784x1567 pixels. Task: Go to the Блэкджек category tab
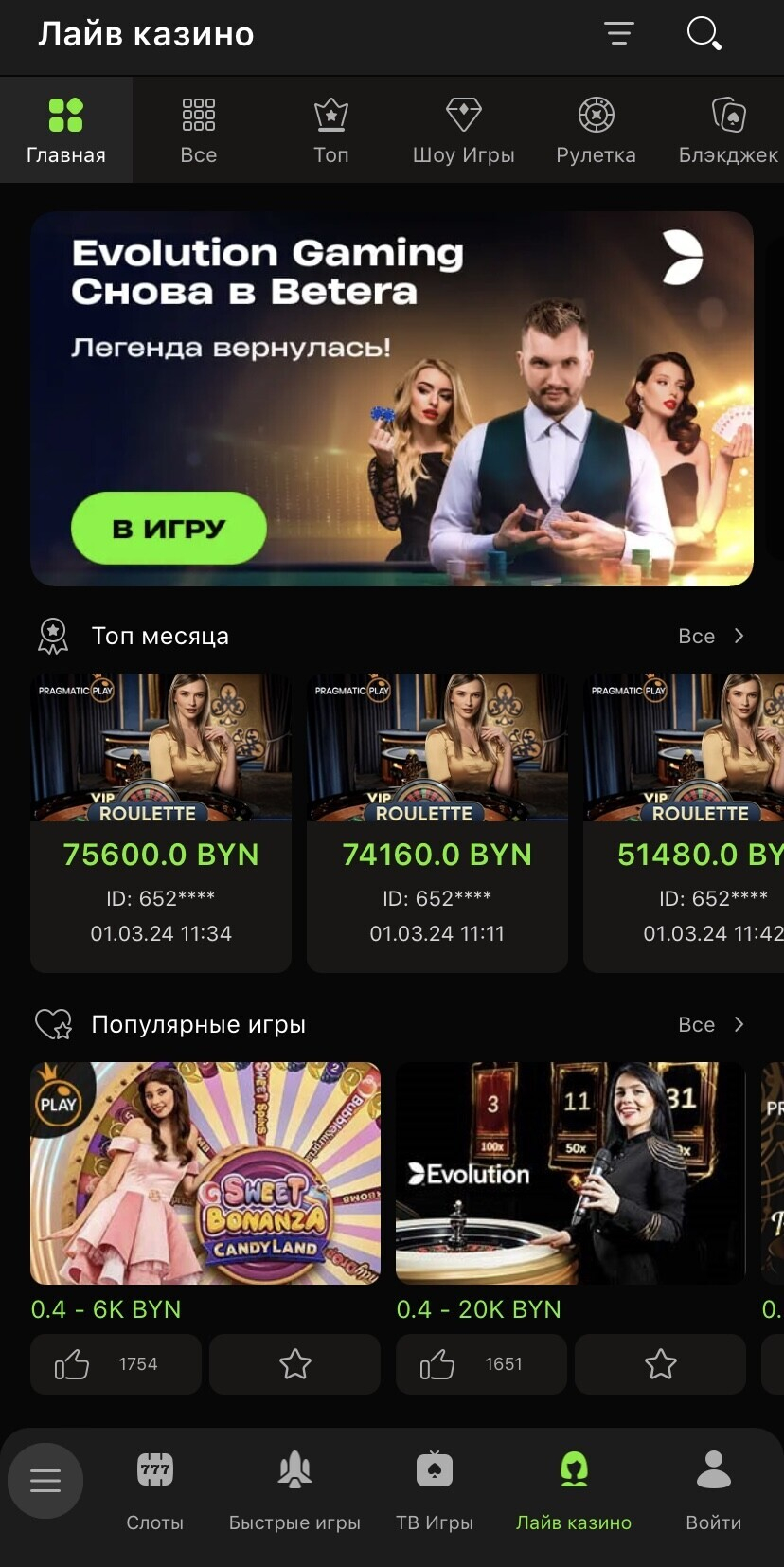(x=727, y=130)
